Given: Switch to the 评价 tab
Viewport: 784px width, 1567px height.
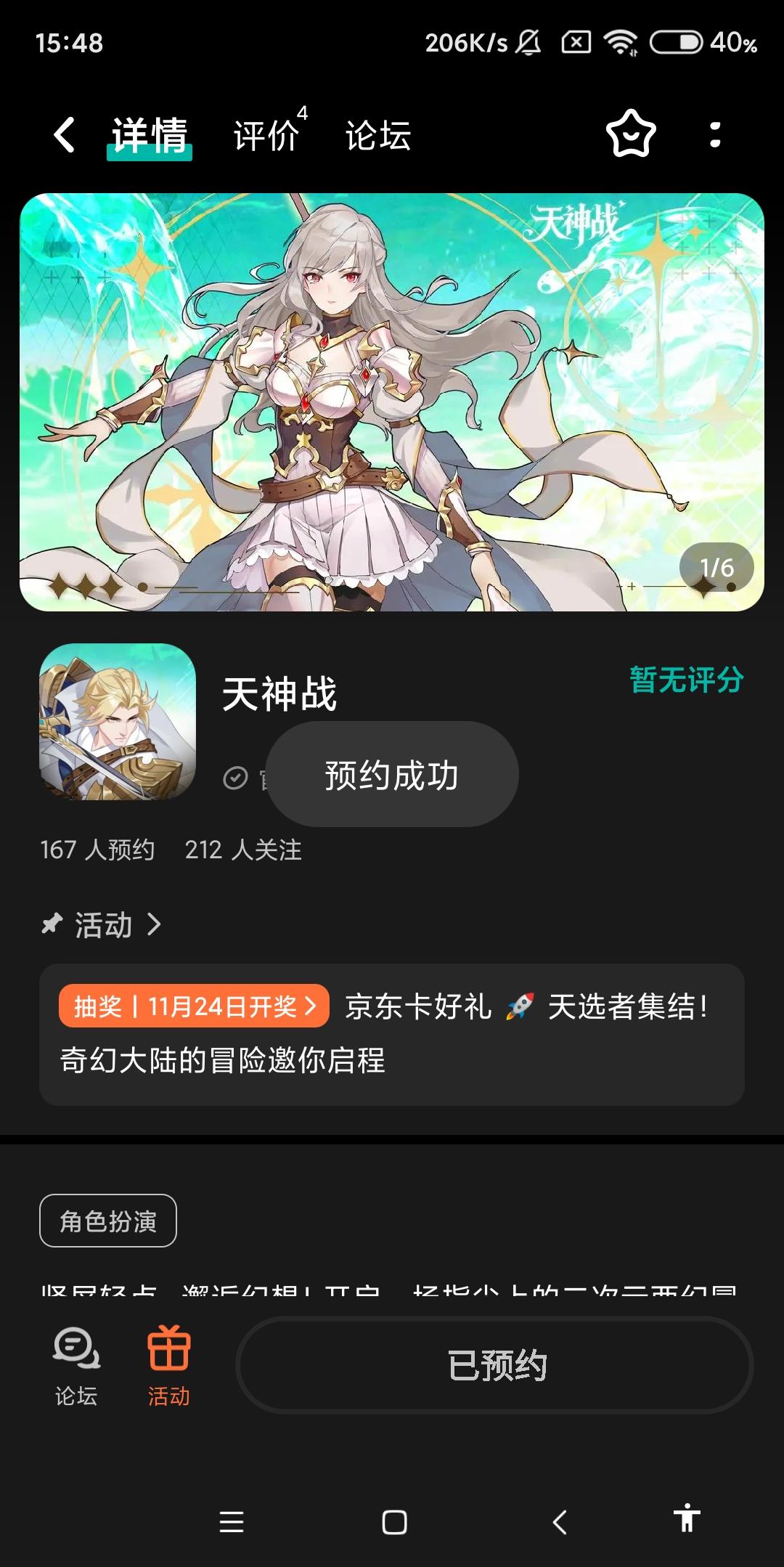Looking at the screenshot, I should (266, 136).
